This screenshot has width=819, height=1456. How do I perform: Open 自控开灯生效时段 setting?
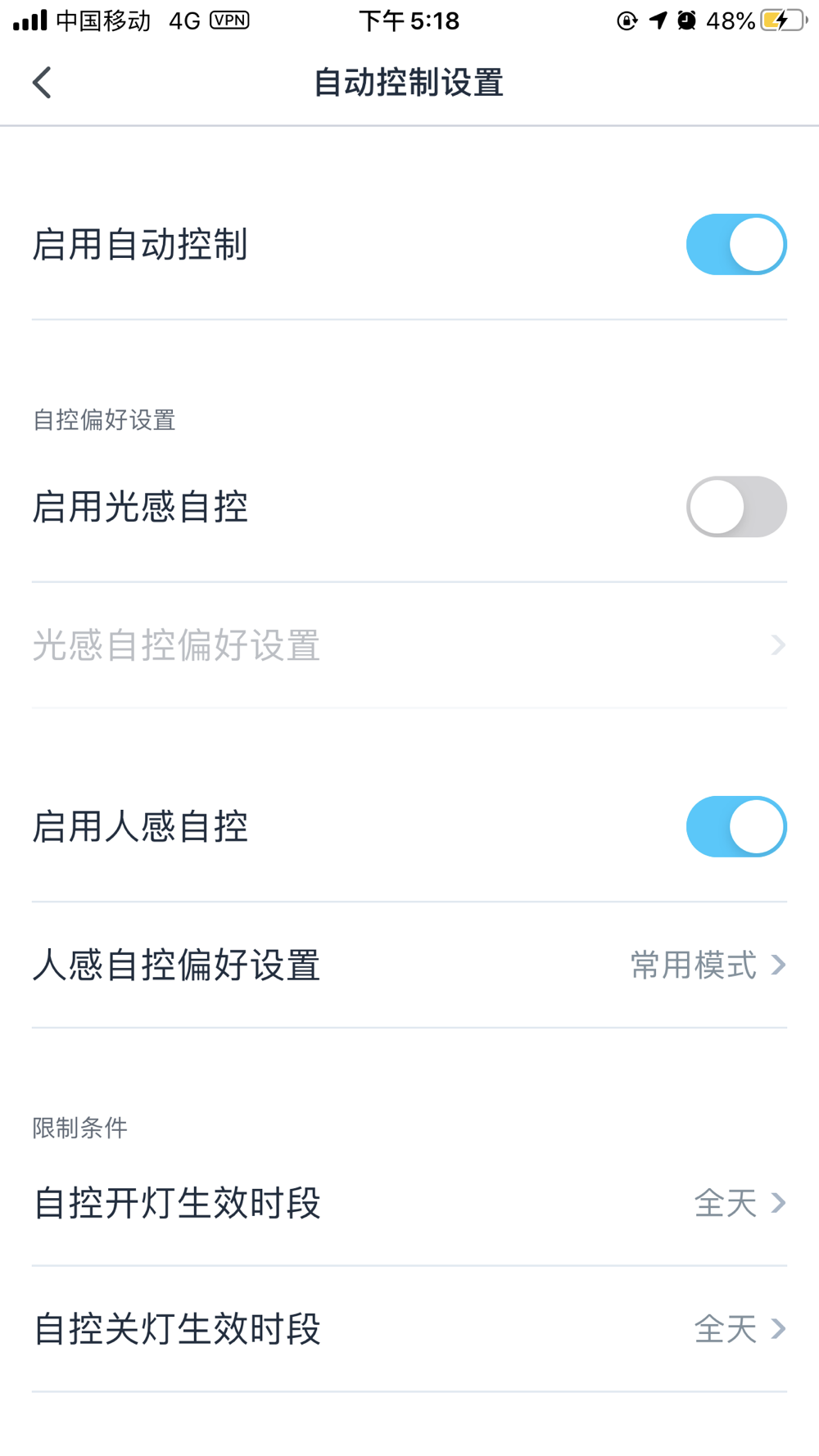tap(409, 1203)
